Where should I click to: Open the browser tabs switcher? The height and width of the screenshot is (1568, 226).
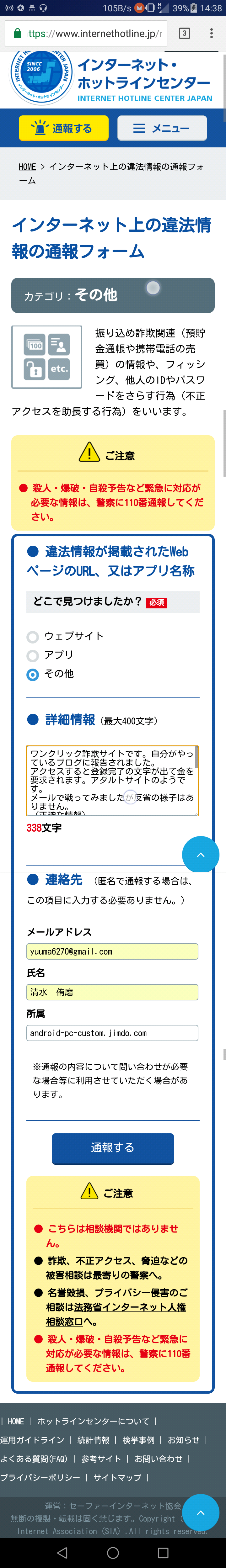[184, 34]
